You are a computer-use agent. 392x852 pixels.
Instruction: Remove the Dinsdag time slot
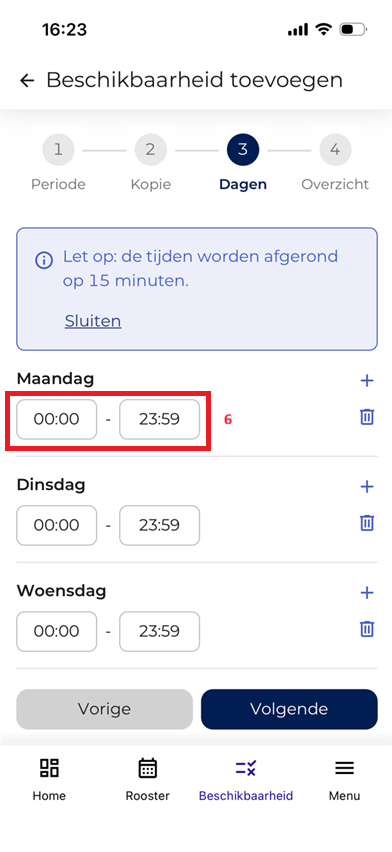[367, 523]
